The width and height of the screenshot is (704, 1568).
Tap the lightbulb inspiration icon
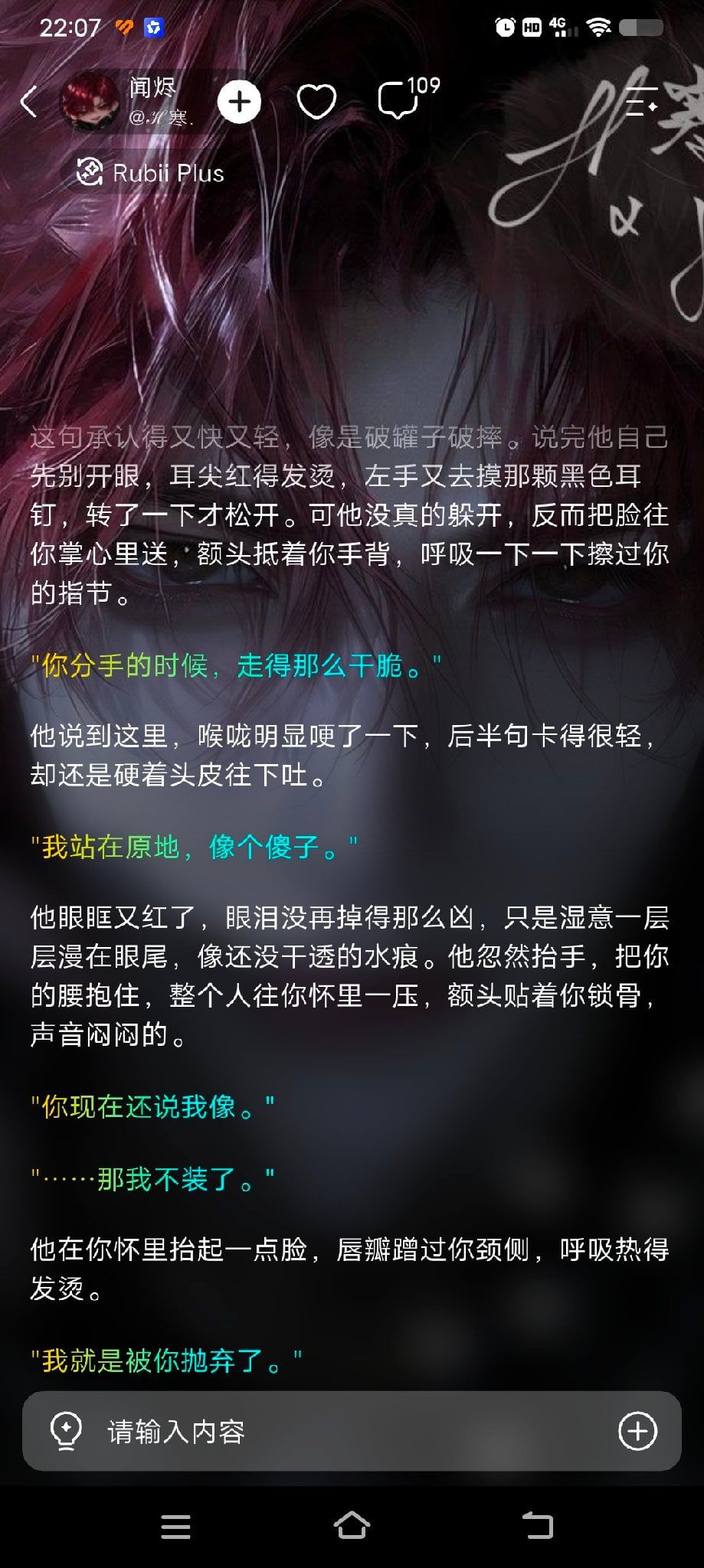[66, 1431]
